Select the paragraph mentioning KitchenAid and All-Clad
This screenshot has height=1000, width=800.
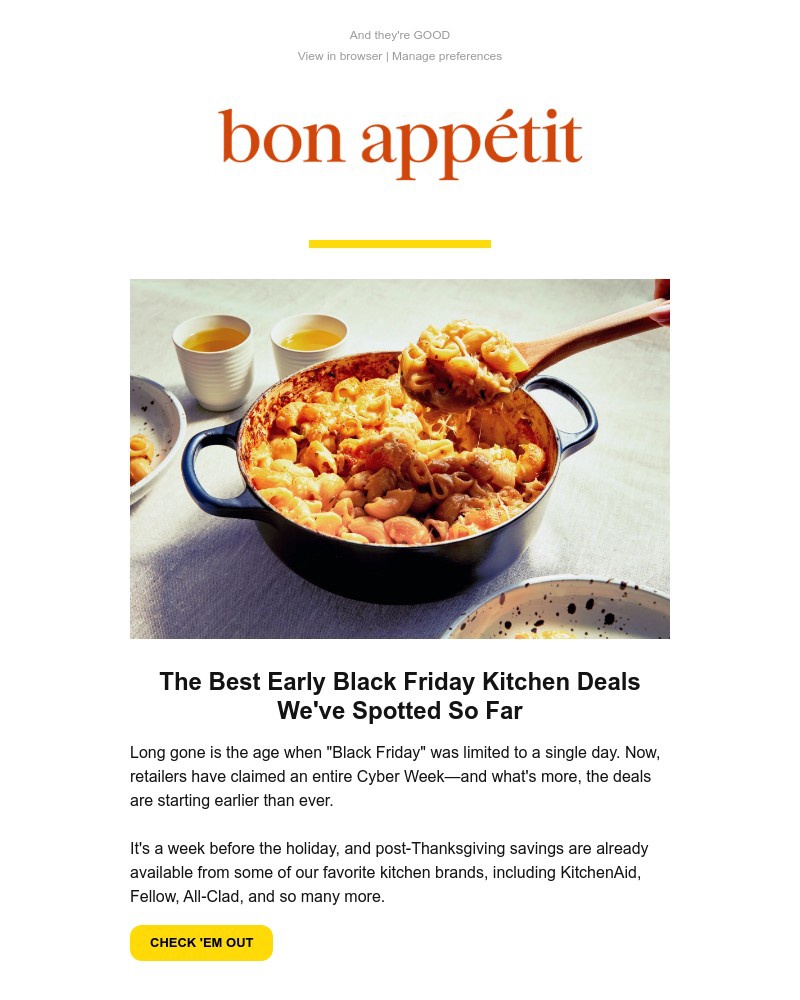pos(389,872)
